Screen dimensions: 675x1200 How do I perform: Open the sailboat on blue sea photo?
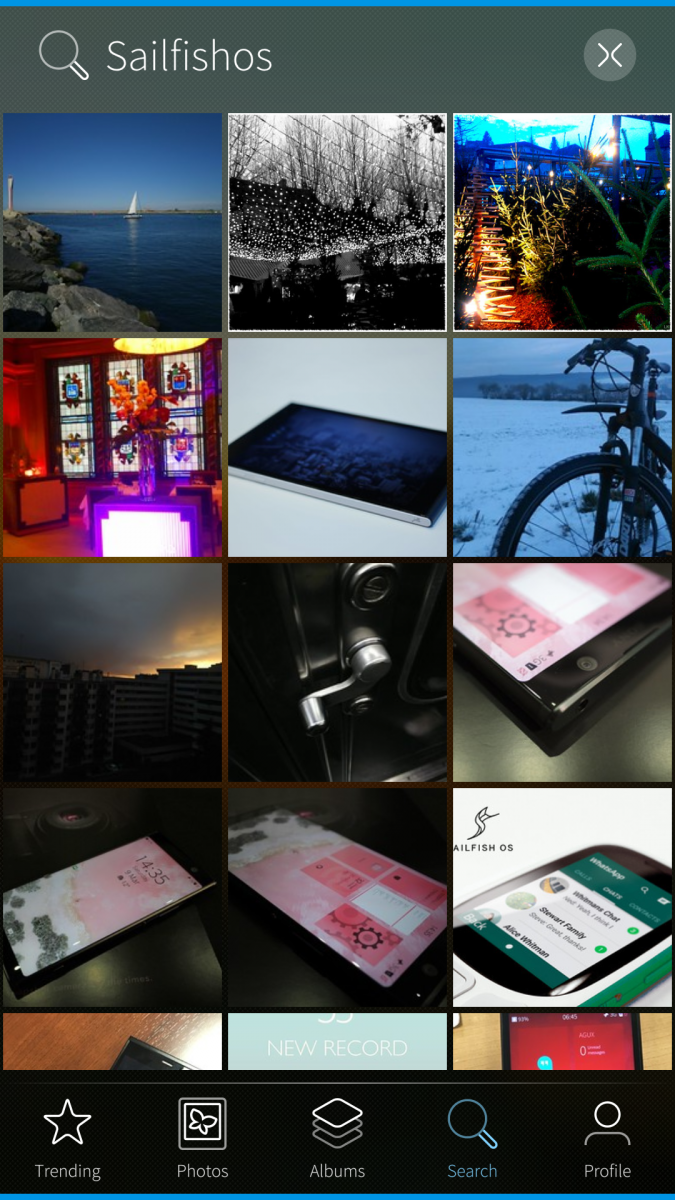[x=112, y=221]
